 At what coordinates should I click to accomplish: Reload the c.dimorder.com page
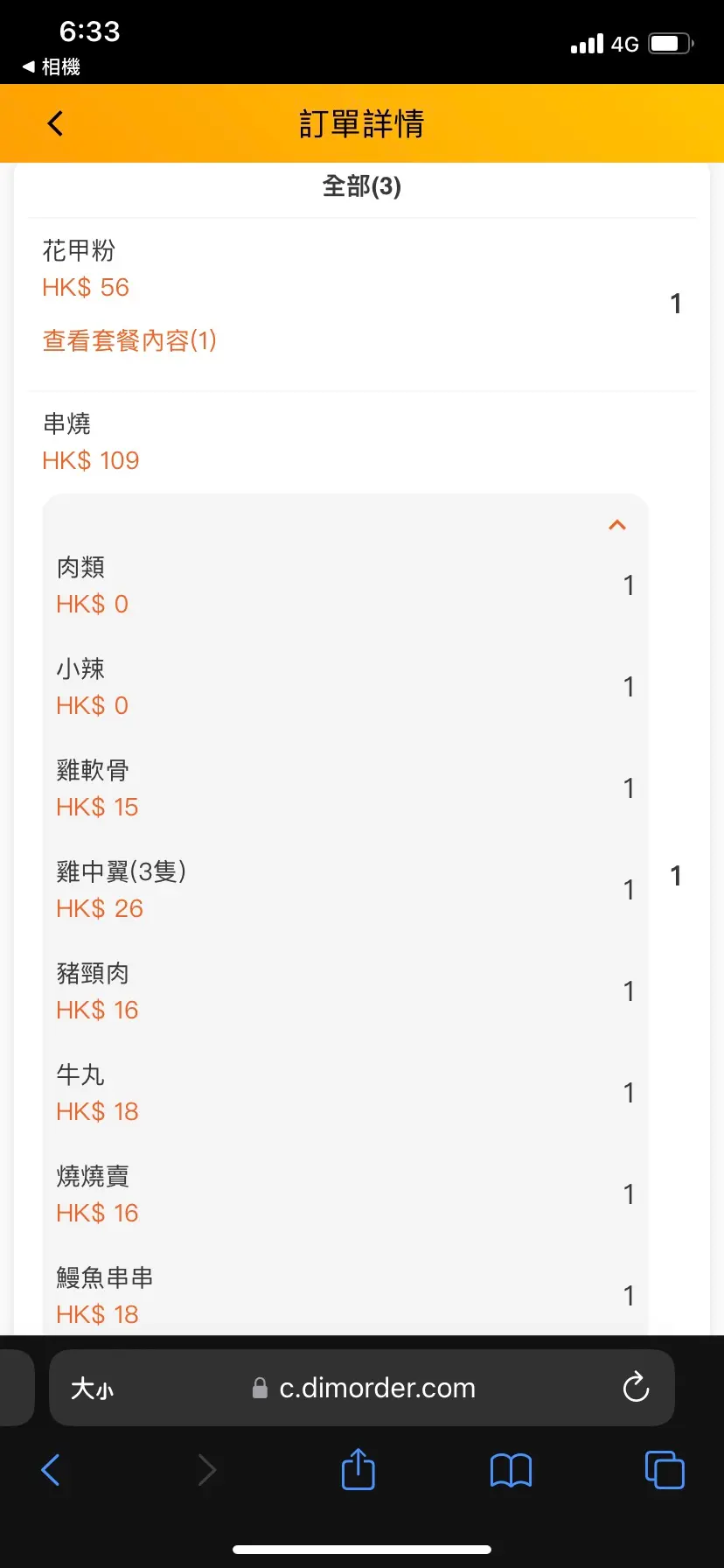tap(636, 1388)
